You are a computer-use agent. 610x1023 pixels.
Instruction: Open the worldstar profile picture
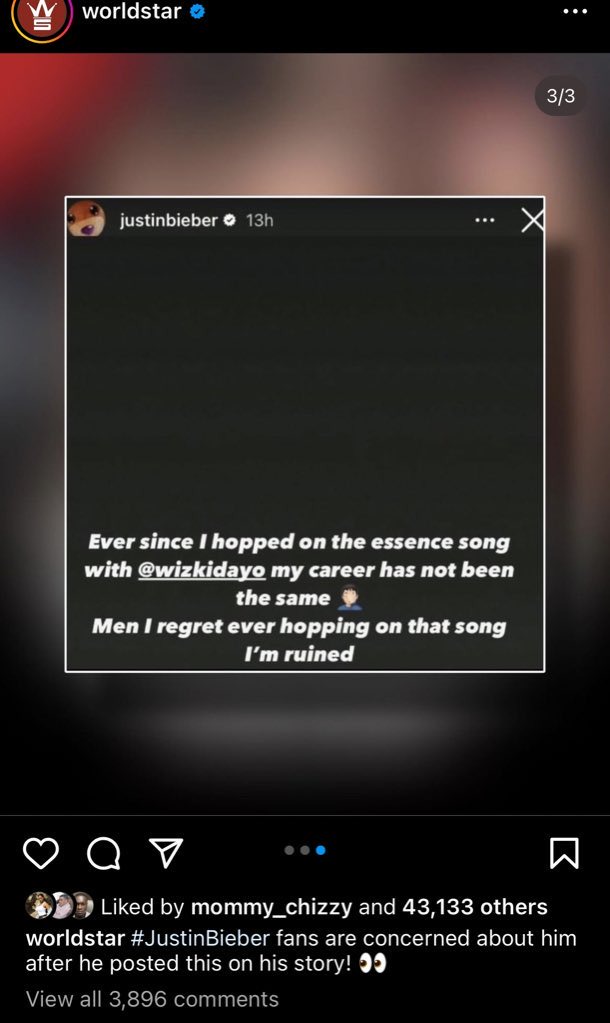point(41,16)
